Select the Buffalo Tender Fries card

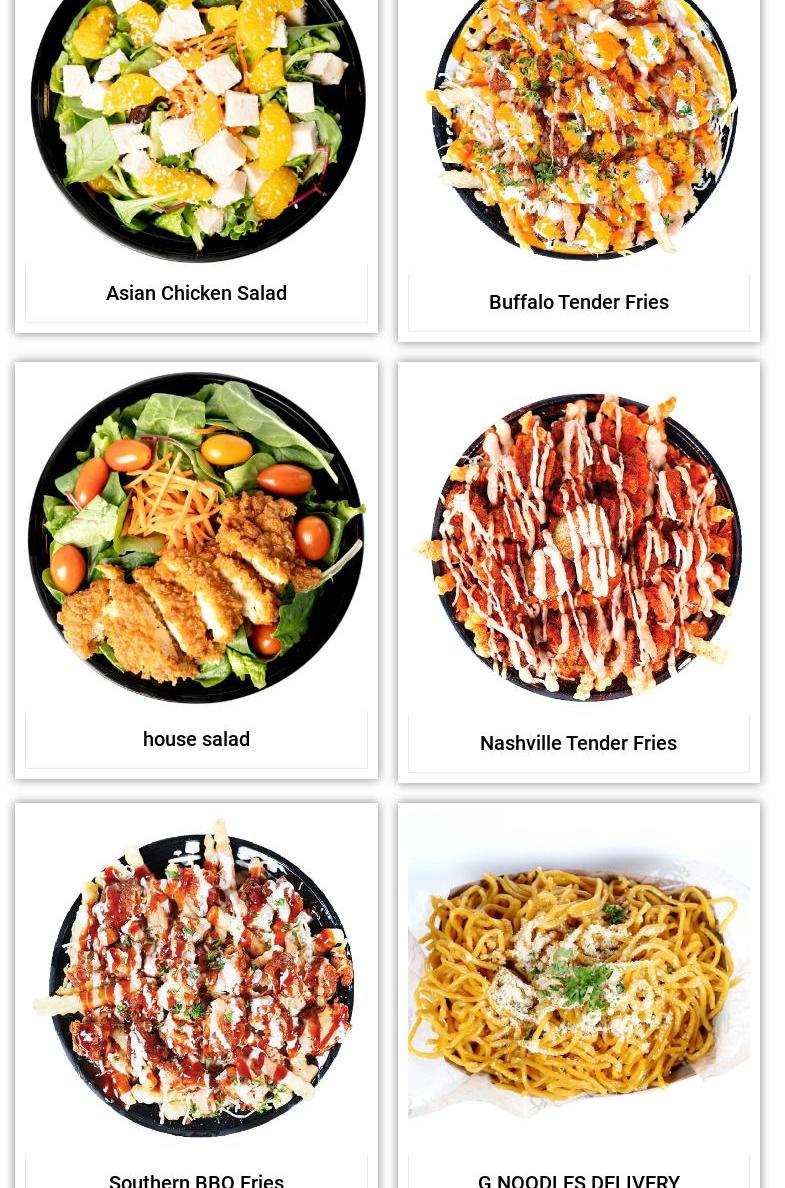click(578, 302)
